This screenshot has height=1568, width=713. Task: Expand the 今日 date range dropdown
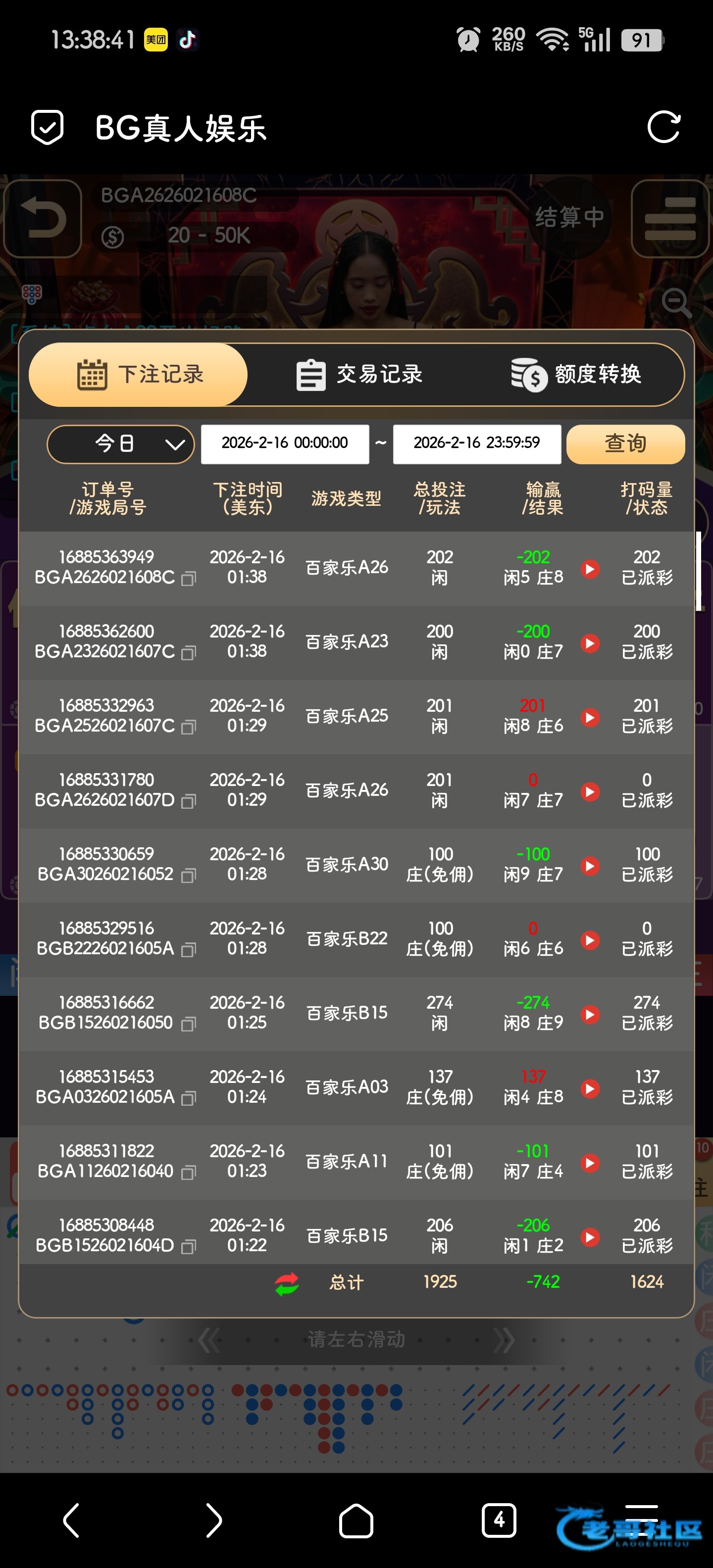[120, 444]
